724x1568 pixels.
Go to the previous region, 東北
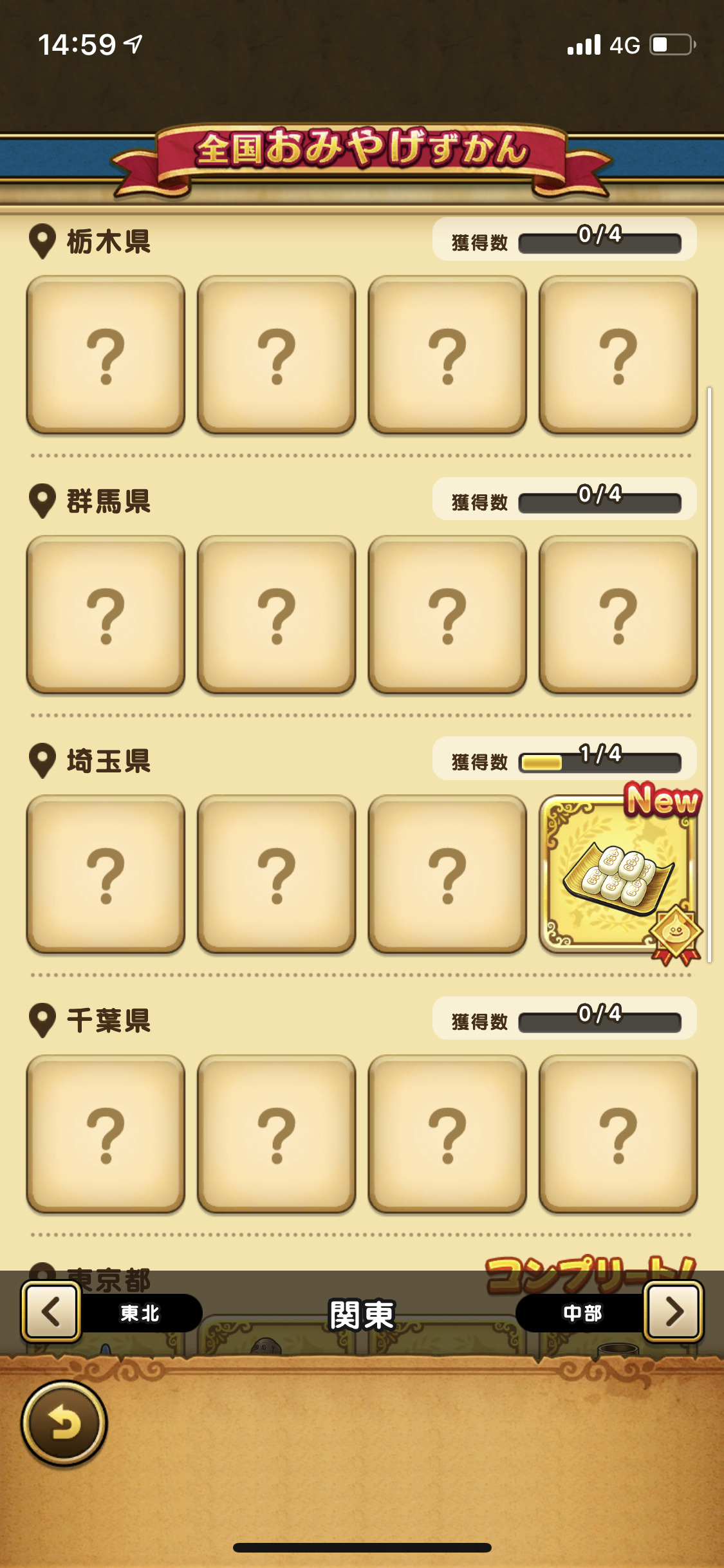(51, 1312)
